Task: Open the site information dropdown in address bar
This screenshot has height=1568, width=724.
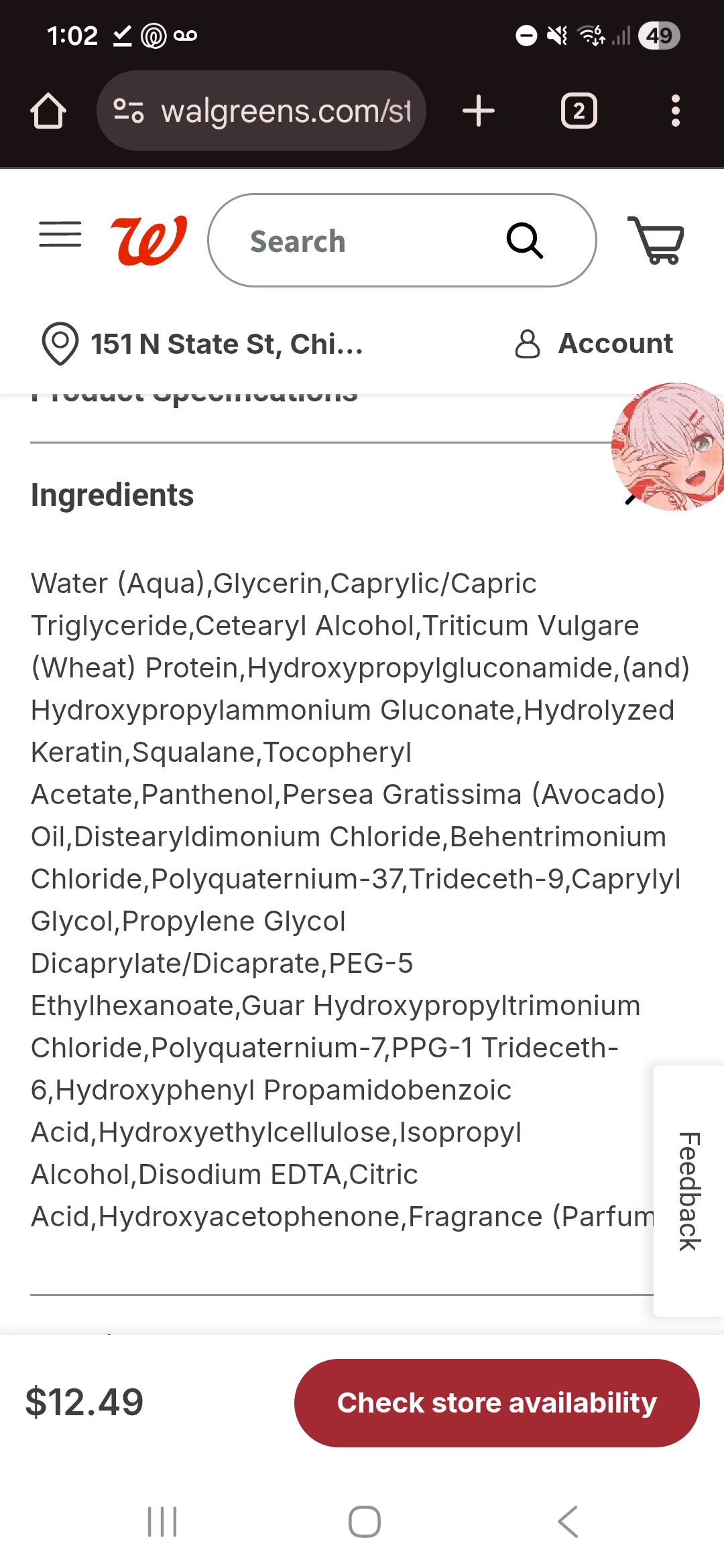Action: coord(129,110)
